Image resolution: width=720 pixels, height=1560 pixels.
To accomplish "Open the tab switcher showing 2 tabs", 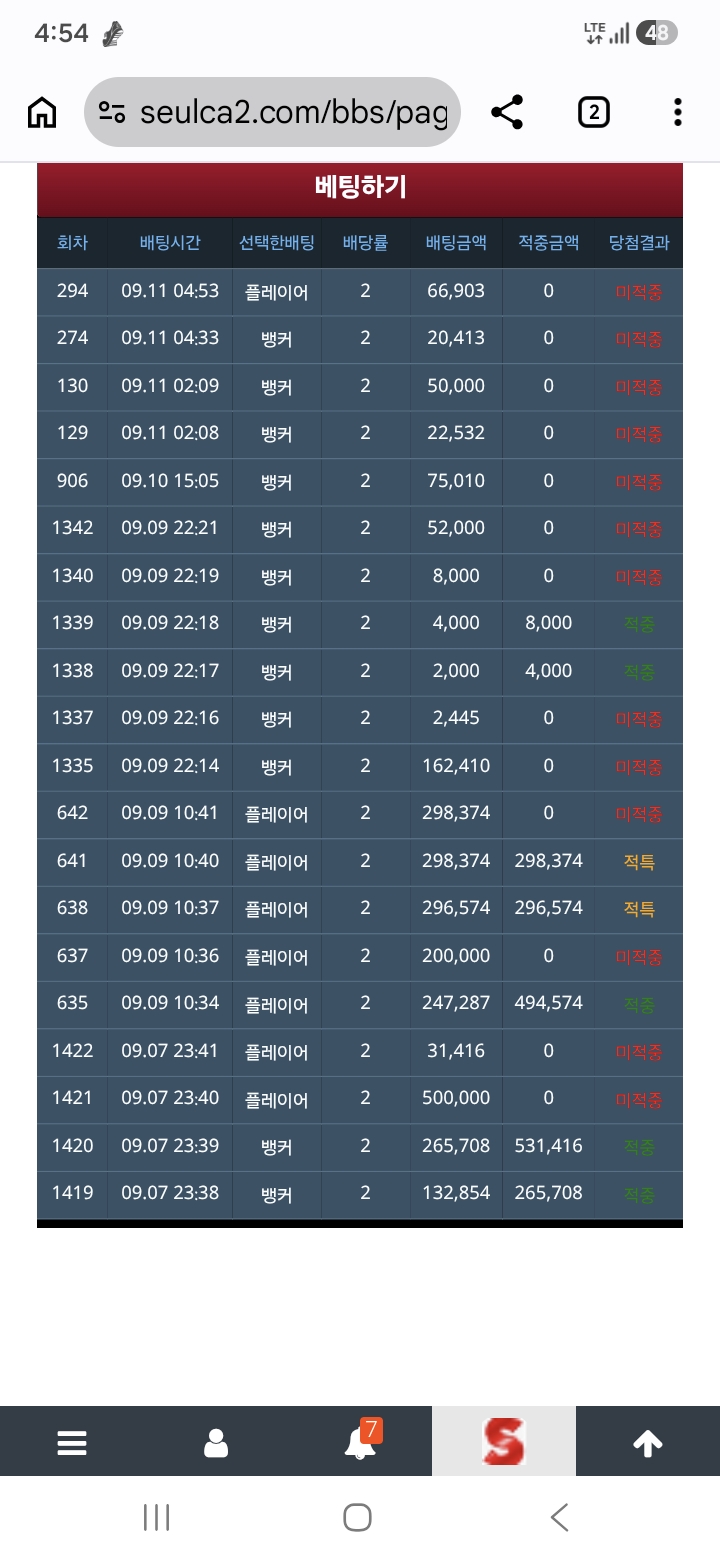I will click(x=594, y=113).
